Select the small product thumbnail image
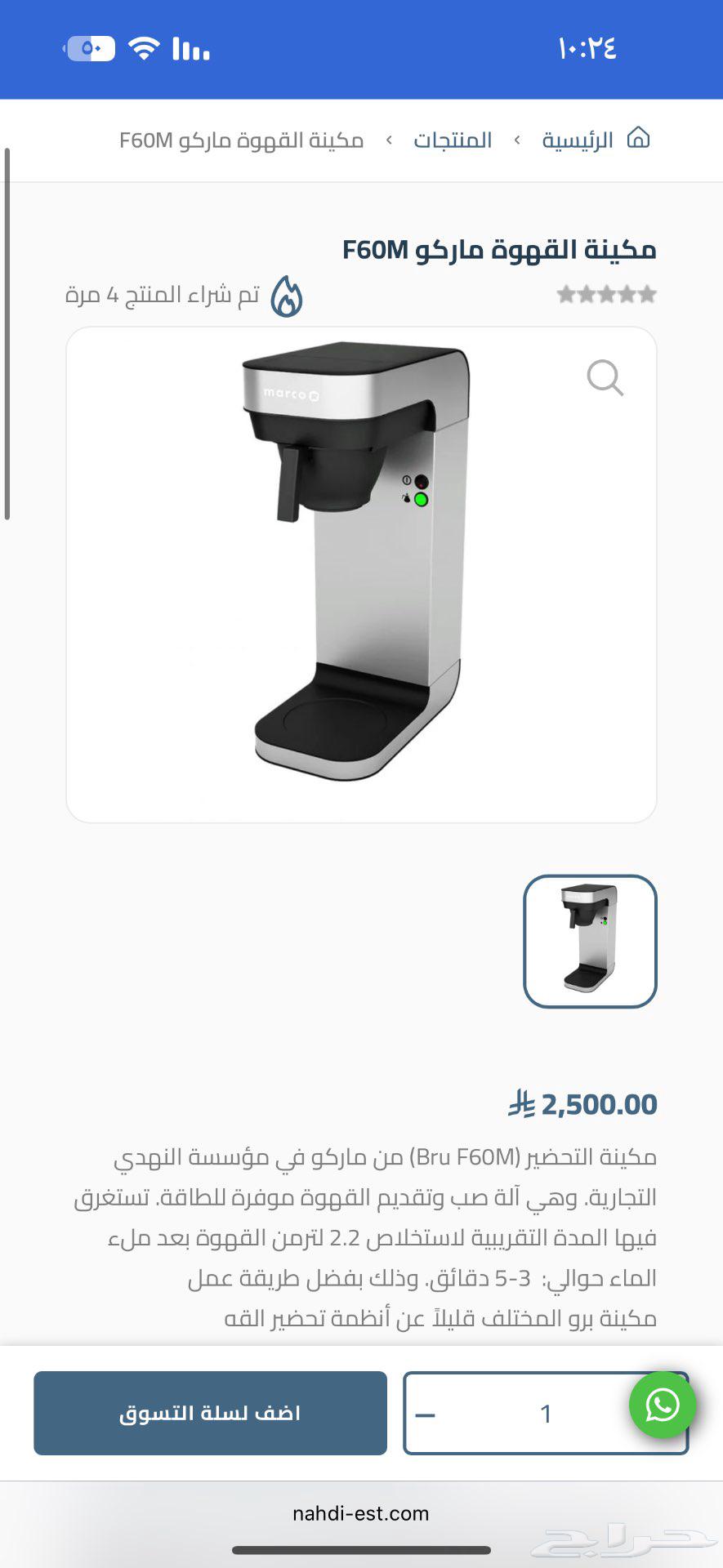The image size is (723, 1568). 589,942
